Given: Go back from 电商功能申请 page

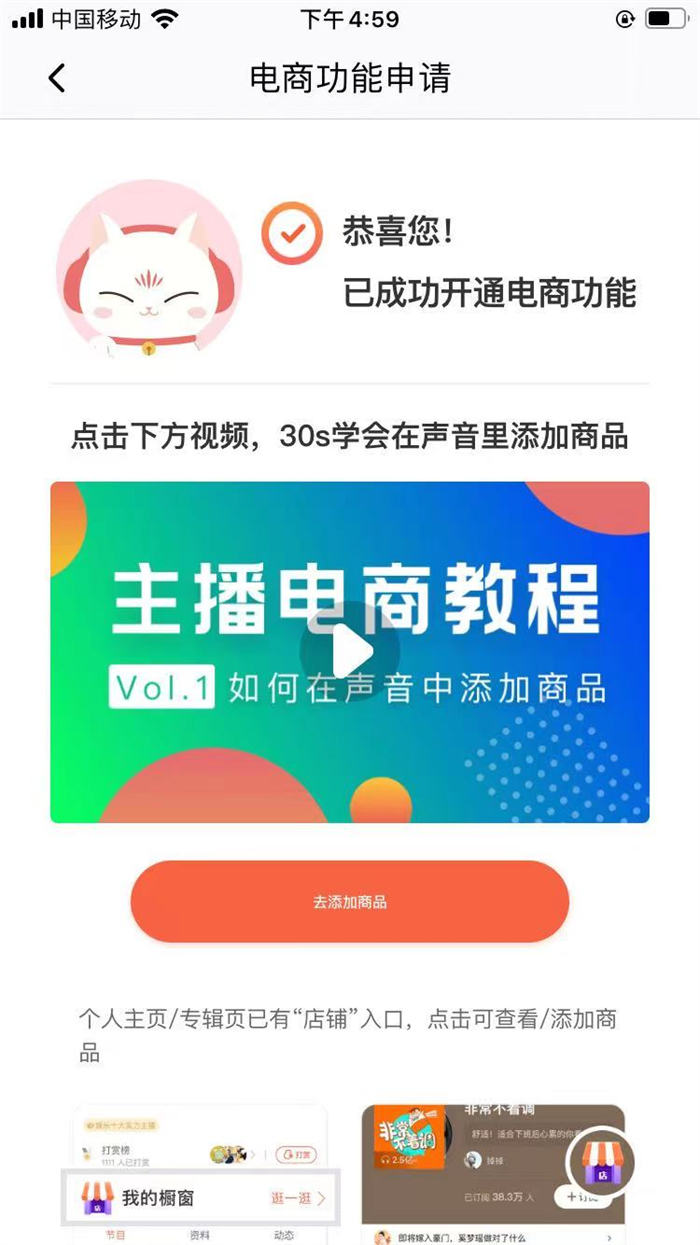Looking at the screenshot, I should click(57, 78).
